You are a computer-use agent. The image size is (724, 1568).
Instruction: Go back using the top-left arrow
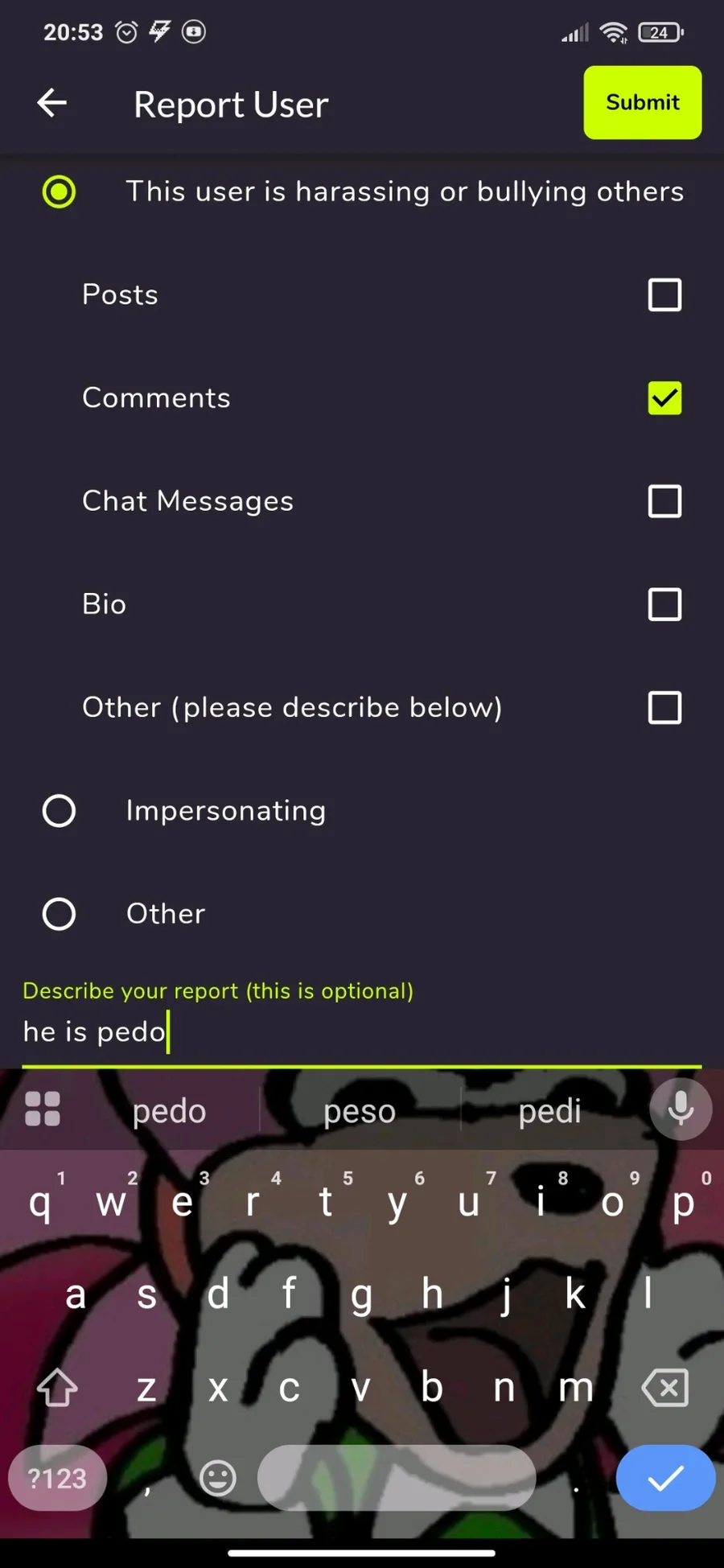click(52, 103)
